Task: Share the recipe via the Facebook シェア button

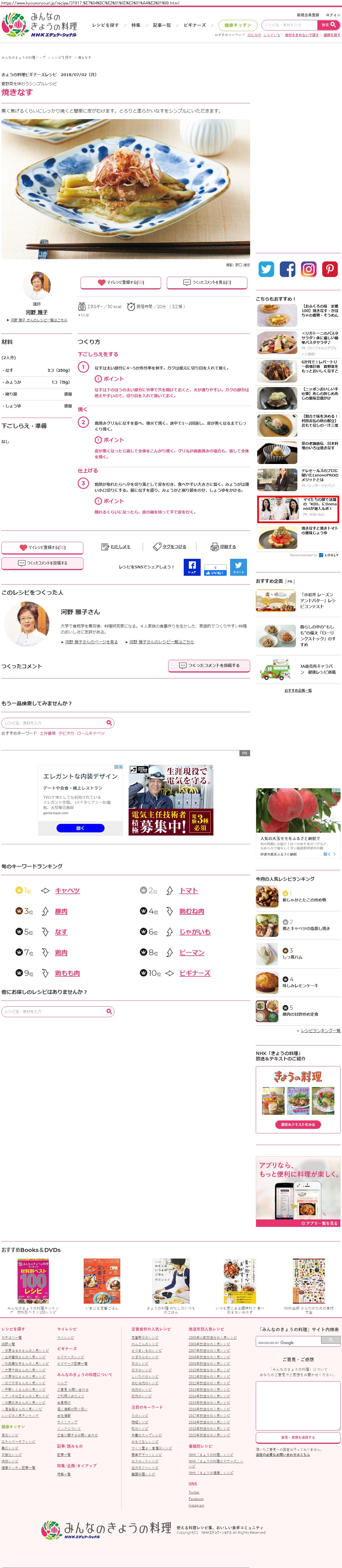Action: click(x=192, y=567)
